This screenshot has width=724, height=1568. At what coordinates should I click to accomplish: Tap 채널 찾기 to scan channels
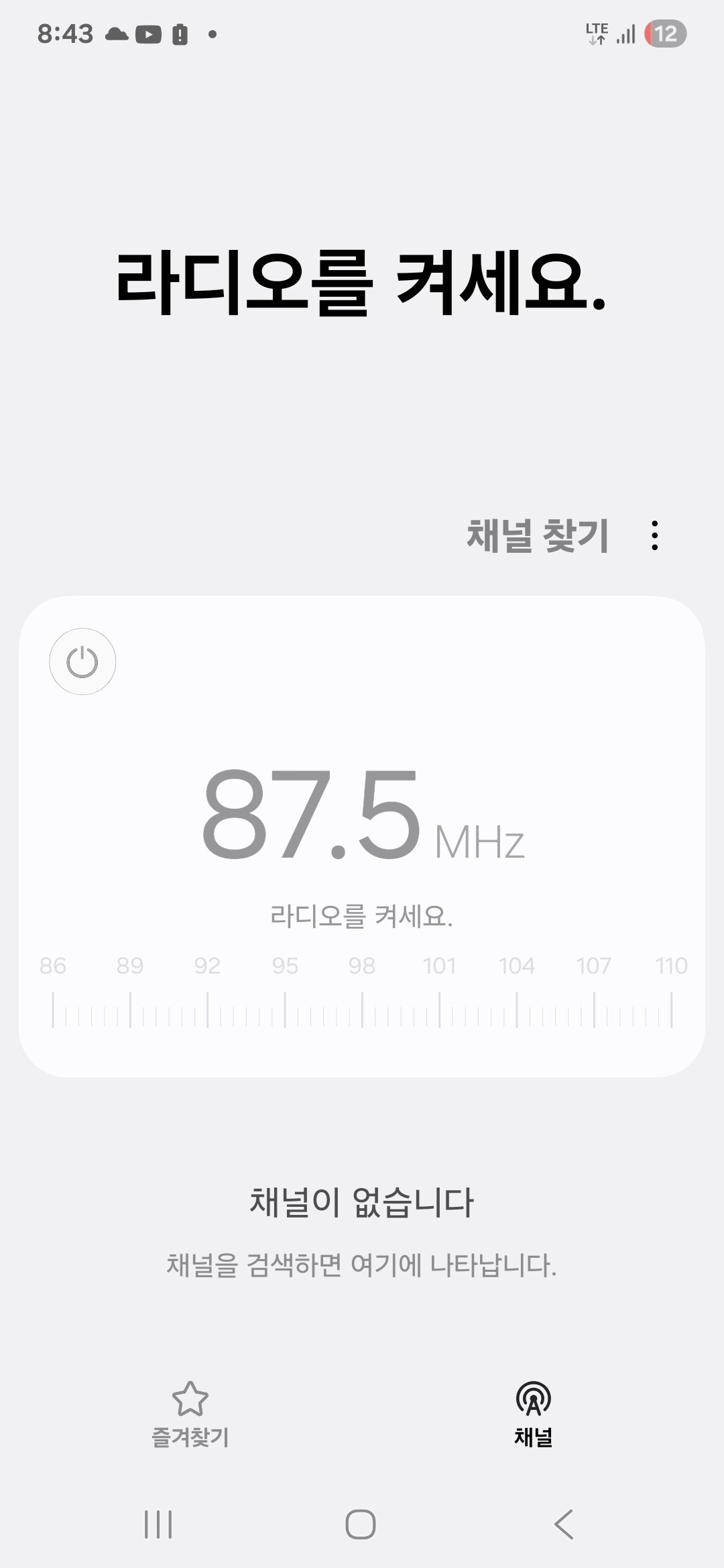pyautogui.click(x=538, y=536)
